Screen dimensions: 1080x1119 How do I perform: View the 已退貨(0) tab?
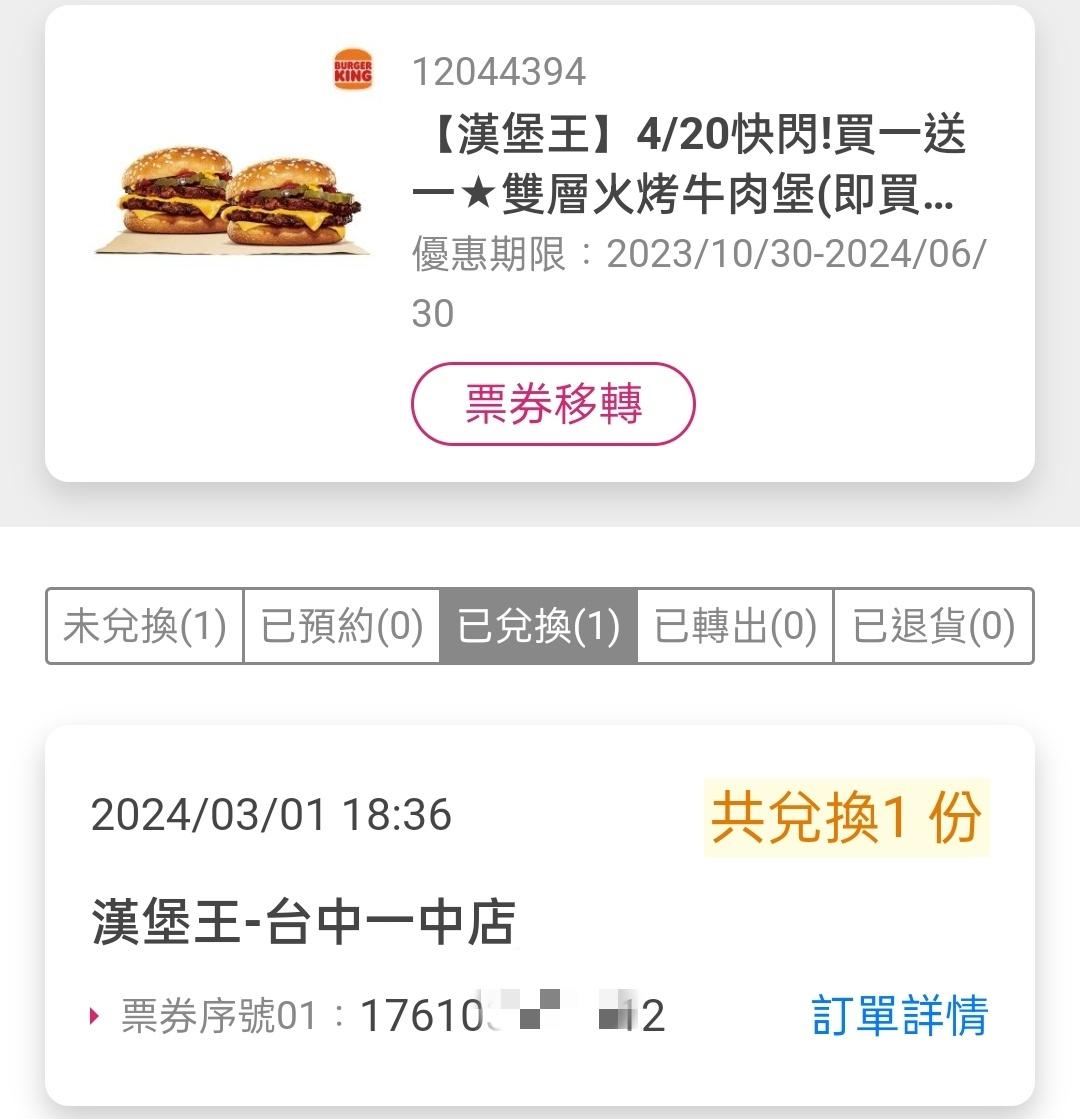[x=933, y=627]
